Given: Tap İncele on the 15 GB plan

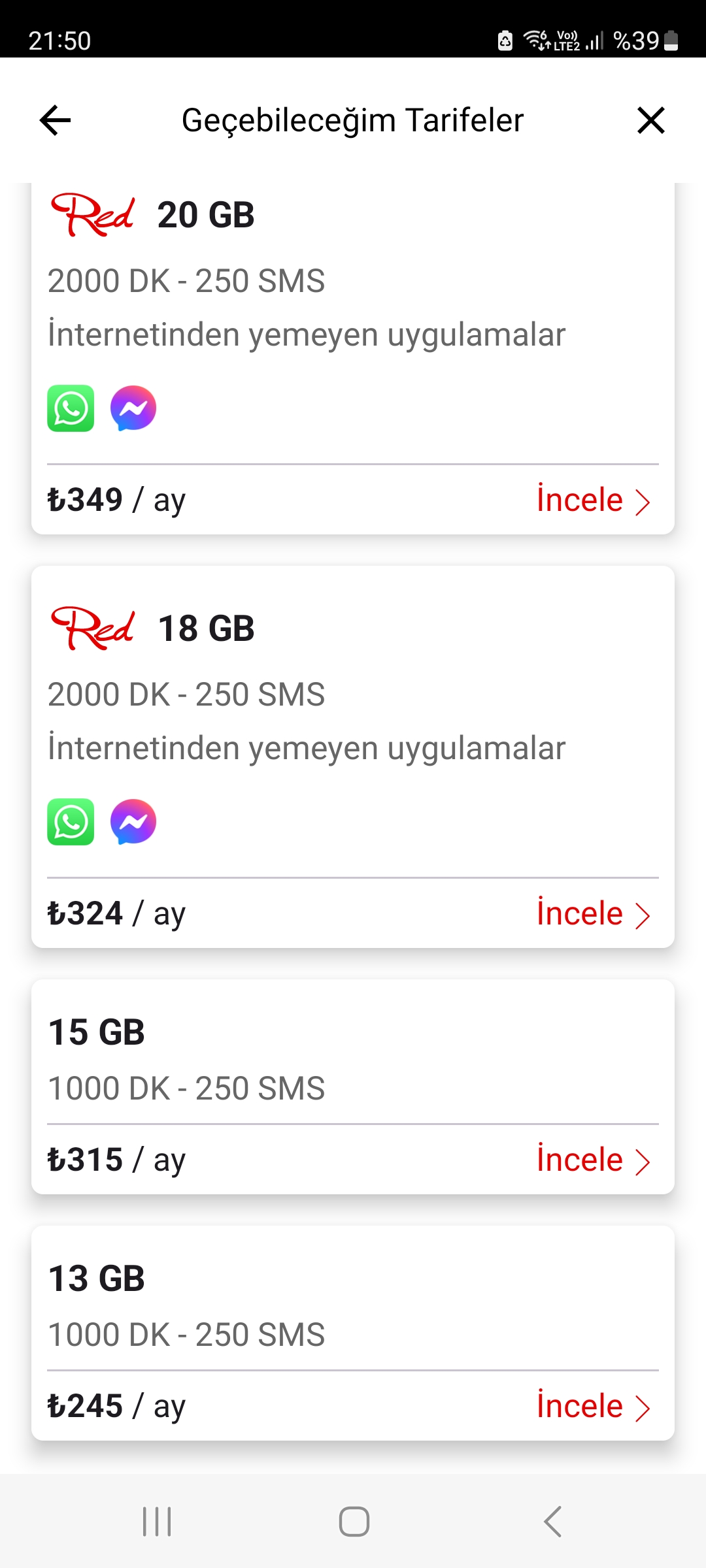Looking at the screenshot, I should click(x=594, y=1160).
